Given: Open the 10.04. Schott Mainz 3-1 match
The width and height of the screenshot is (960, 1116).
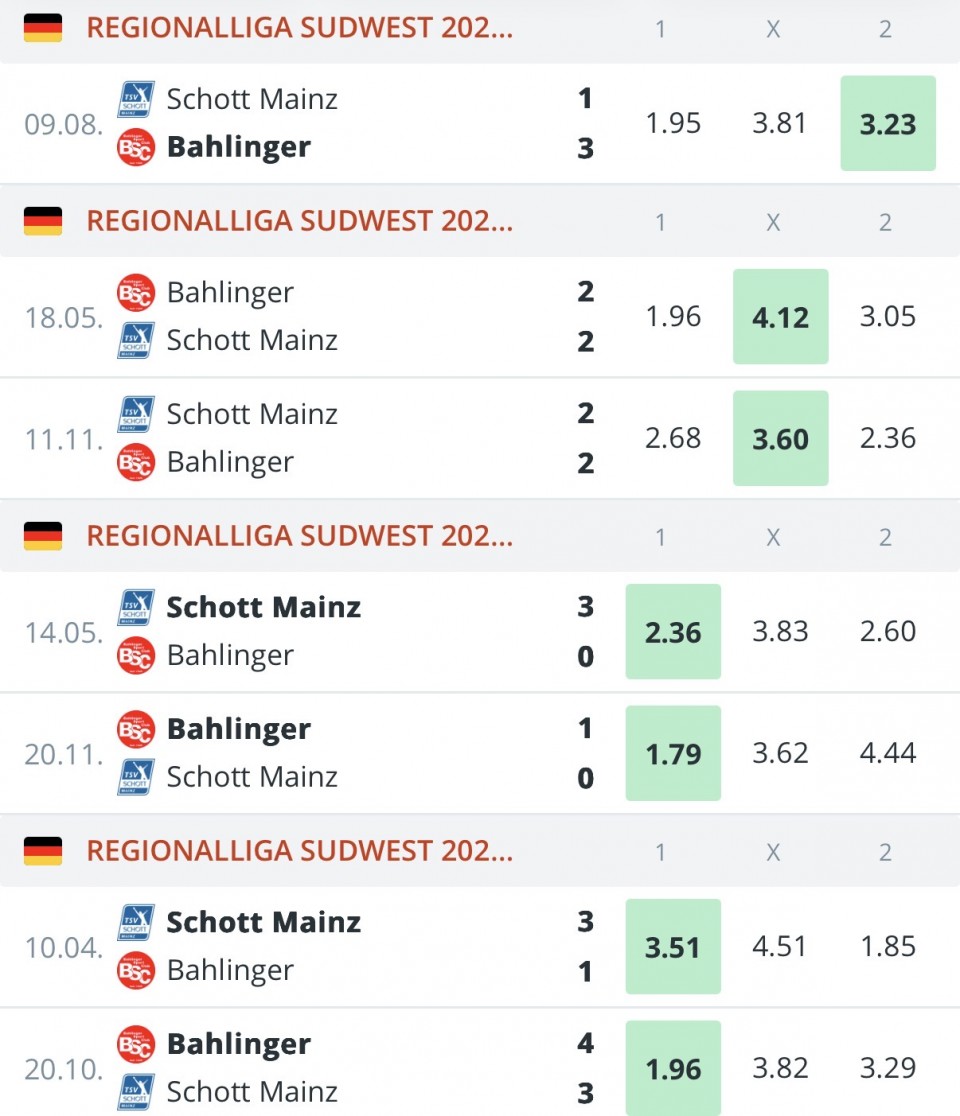Looking at the screenshot, I should [300, 946].
